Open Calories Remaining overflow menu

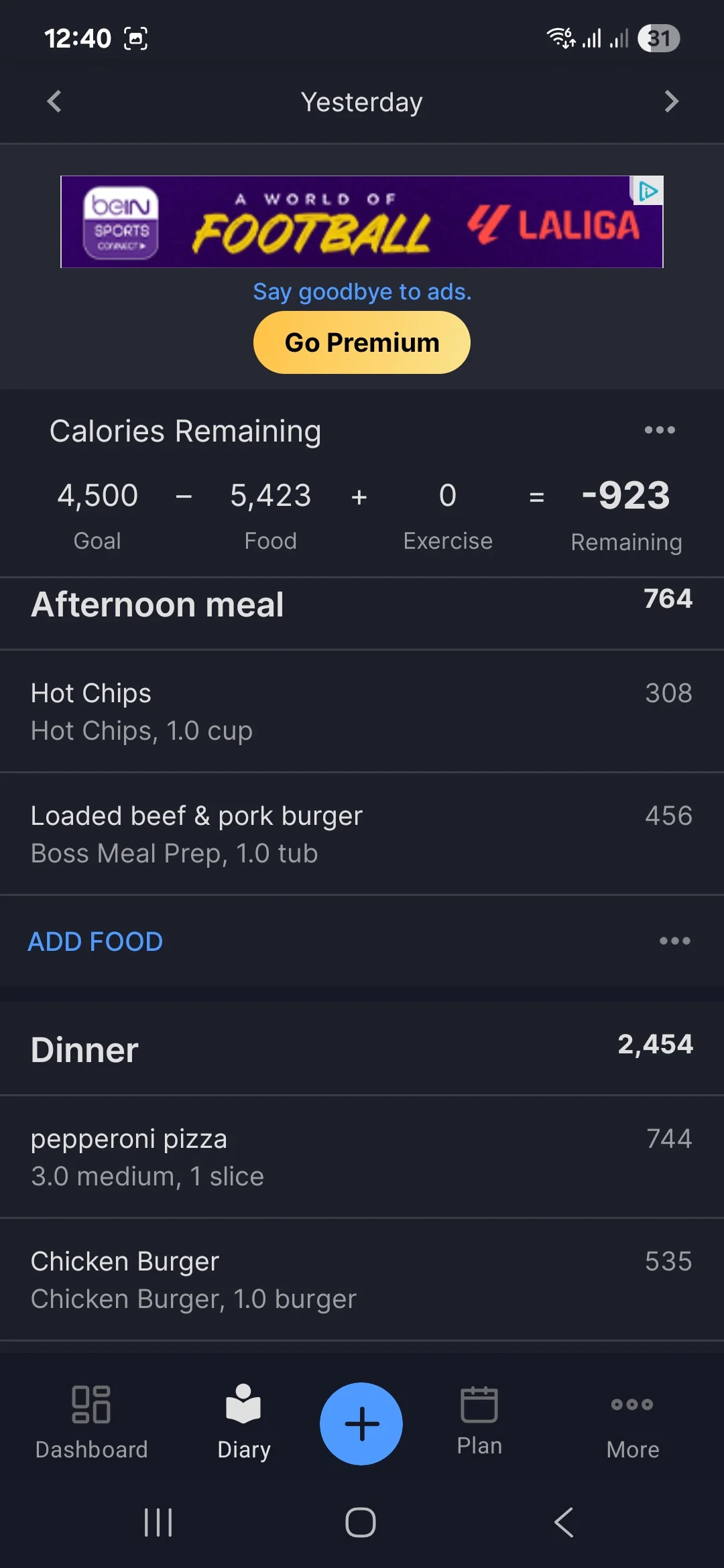point(660,430)
